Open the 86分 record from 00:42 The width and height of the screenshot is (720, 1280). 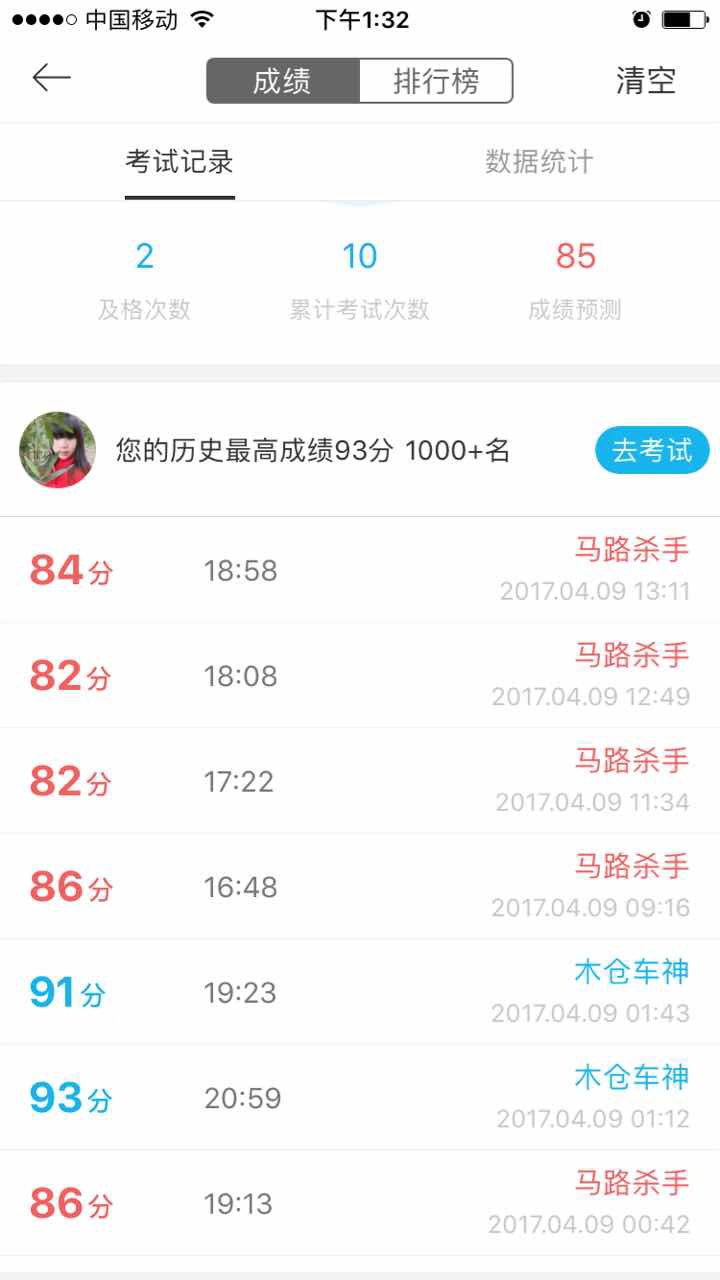pyautogui.click(x=360, y=1203)
